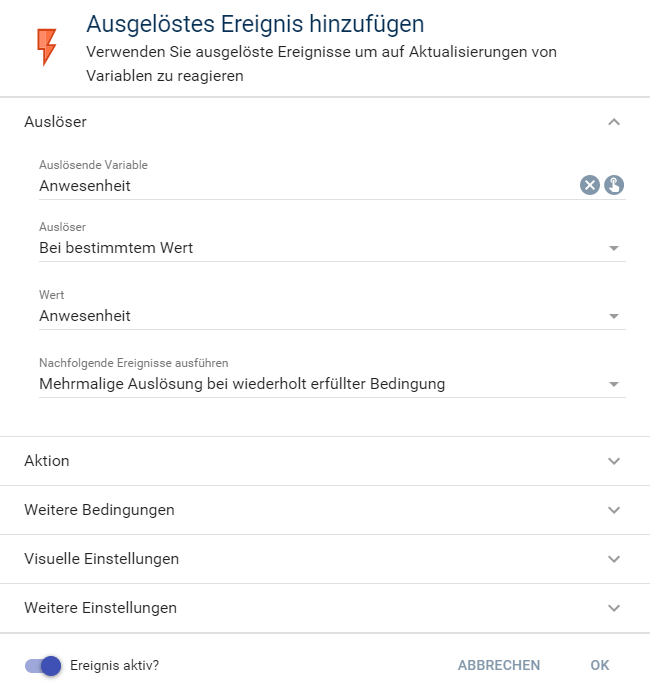Tap the Anwesenheit variable field
The image size is (650, 698).
[x=300, y=186]
